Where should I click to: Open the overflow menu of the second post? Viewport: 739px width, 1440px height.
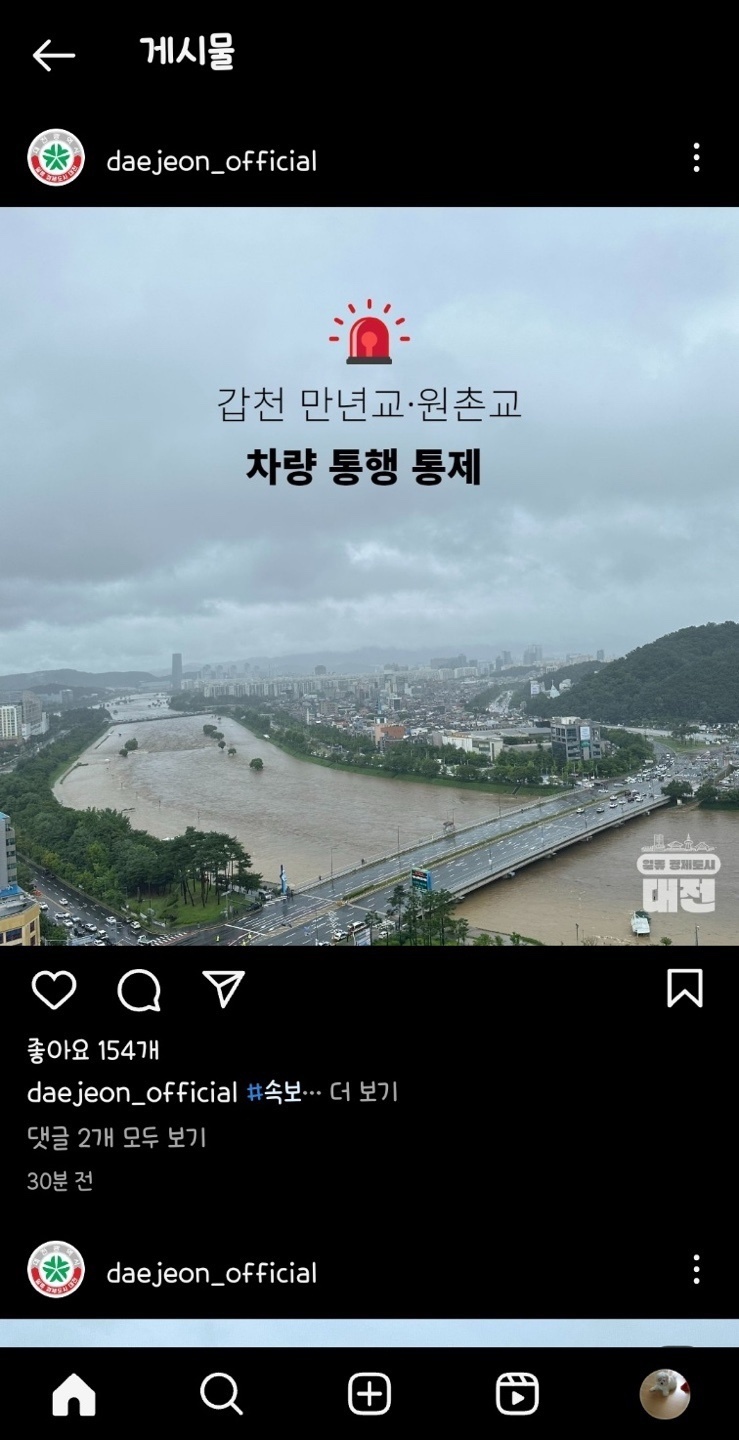696,1270
